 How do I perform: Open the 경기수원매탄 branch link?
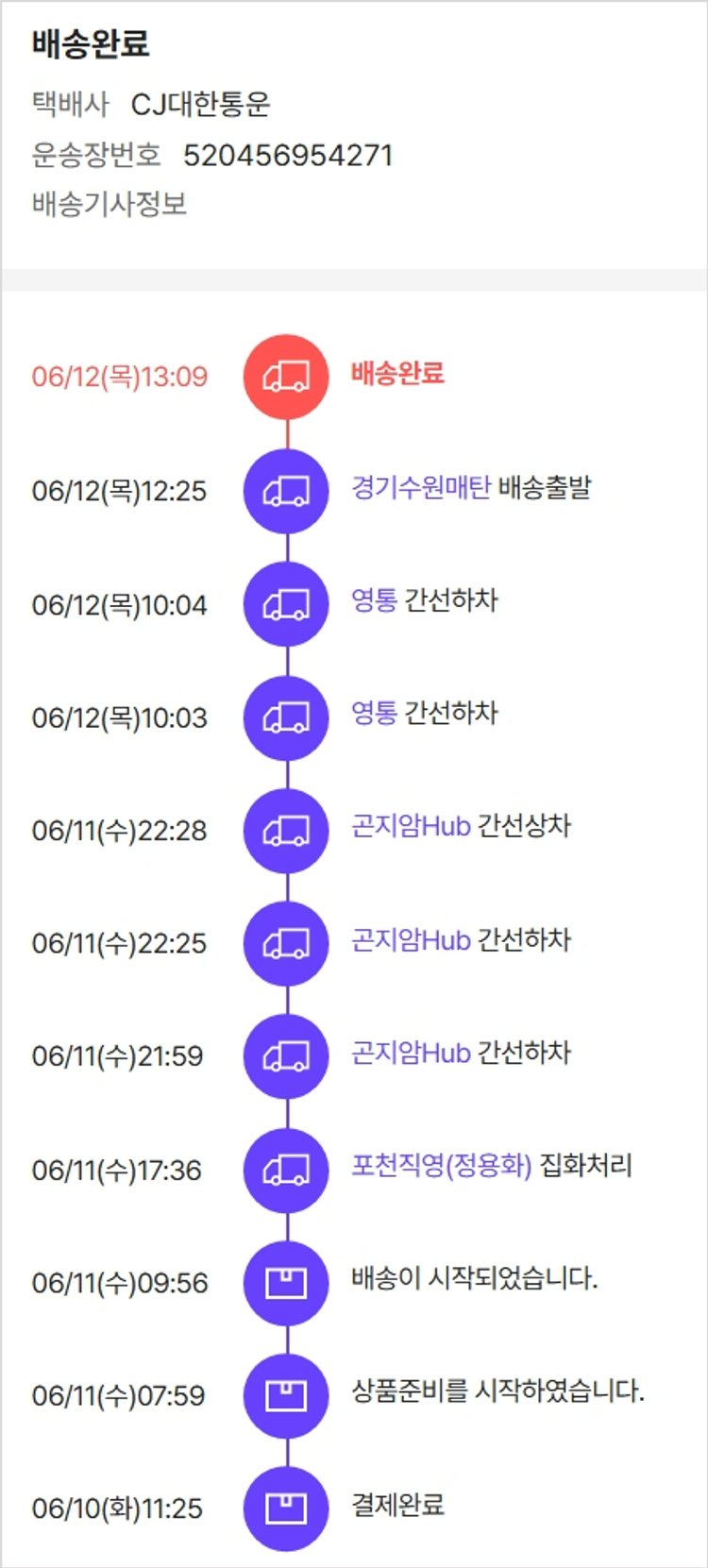coord(420,488)
